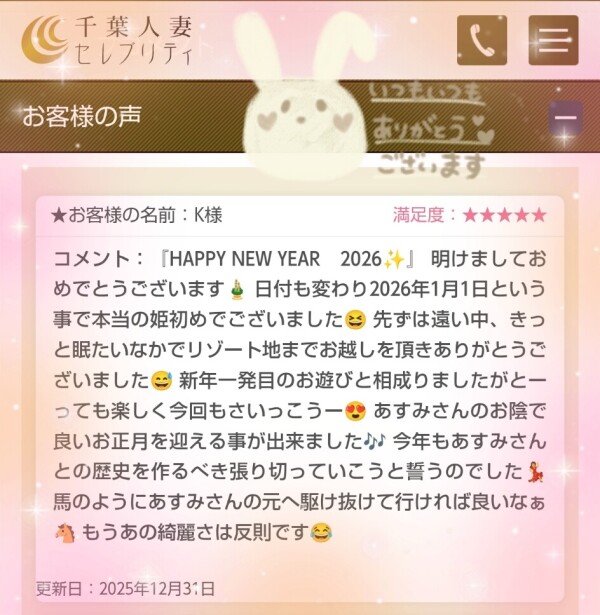This screenshot has width=600, height=615.
Task: Open the hamburger menu
Action: pyautogui.click(x=553, y=40)
